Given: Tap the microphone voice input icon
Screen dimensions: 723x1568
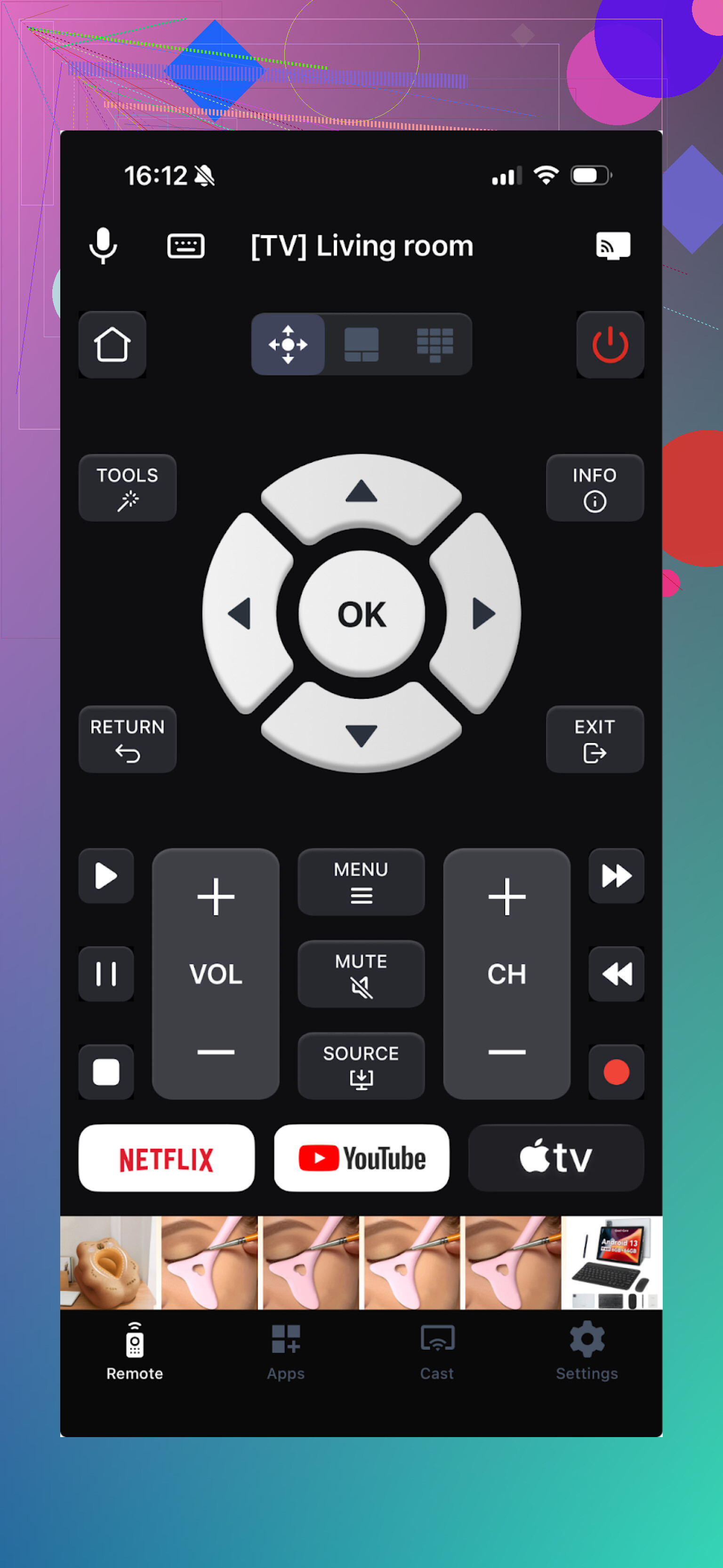Looking at the screenshot, I should 103,245.
